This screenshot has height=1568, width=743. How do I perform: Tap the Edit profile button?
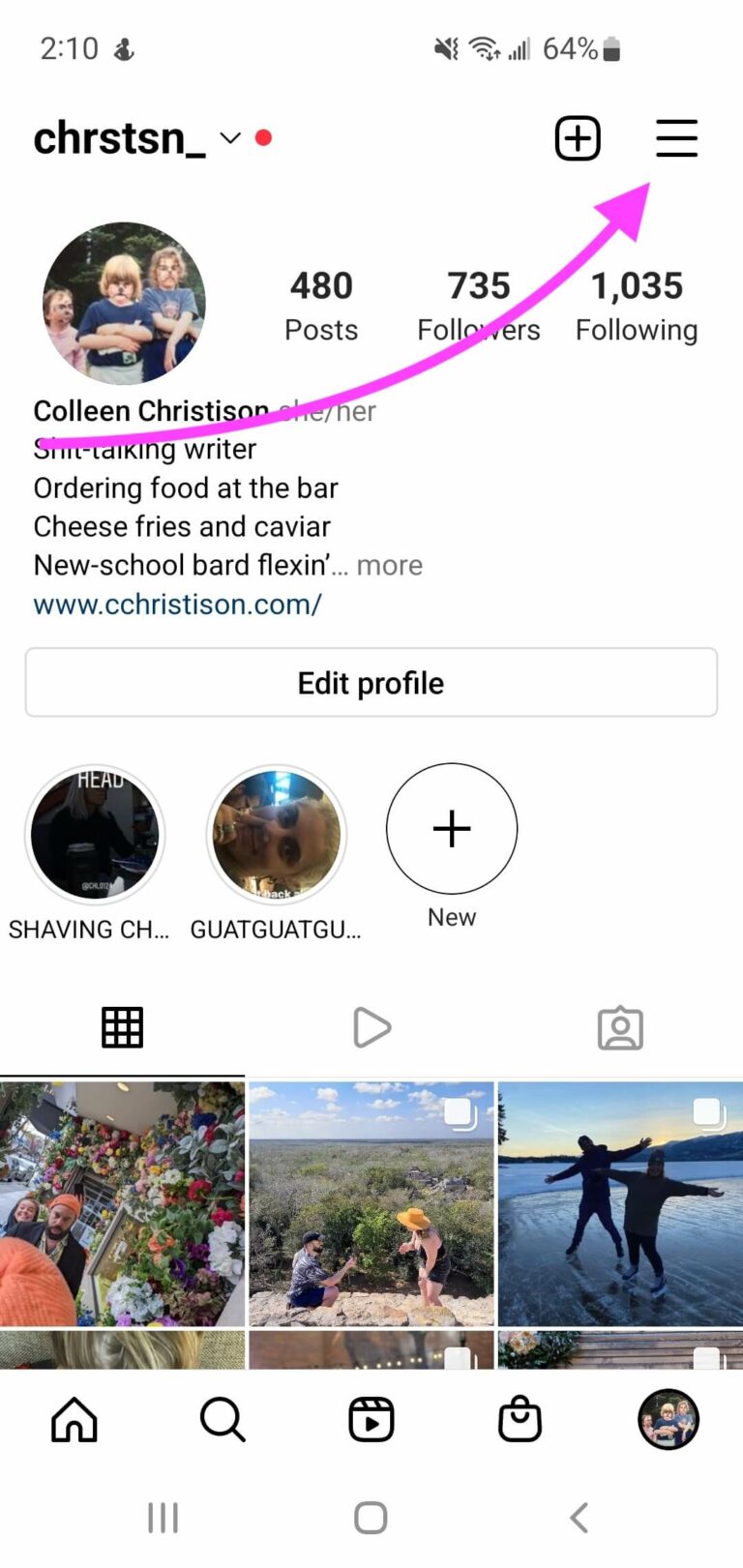[371, 683]
